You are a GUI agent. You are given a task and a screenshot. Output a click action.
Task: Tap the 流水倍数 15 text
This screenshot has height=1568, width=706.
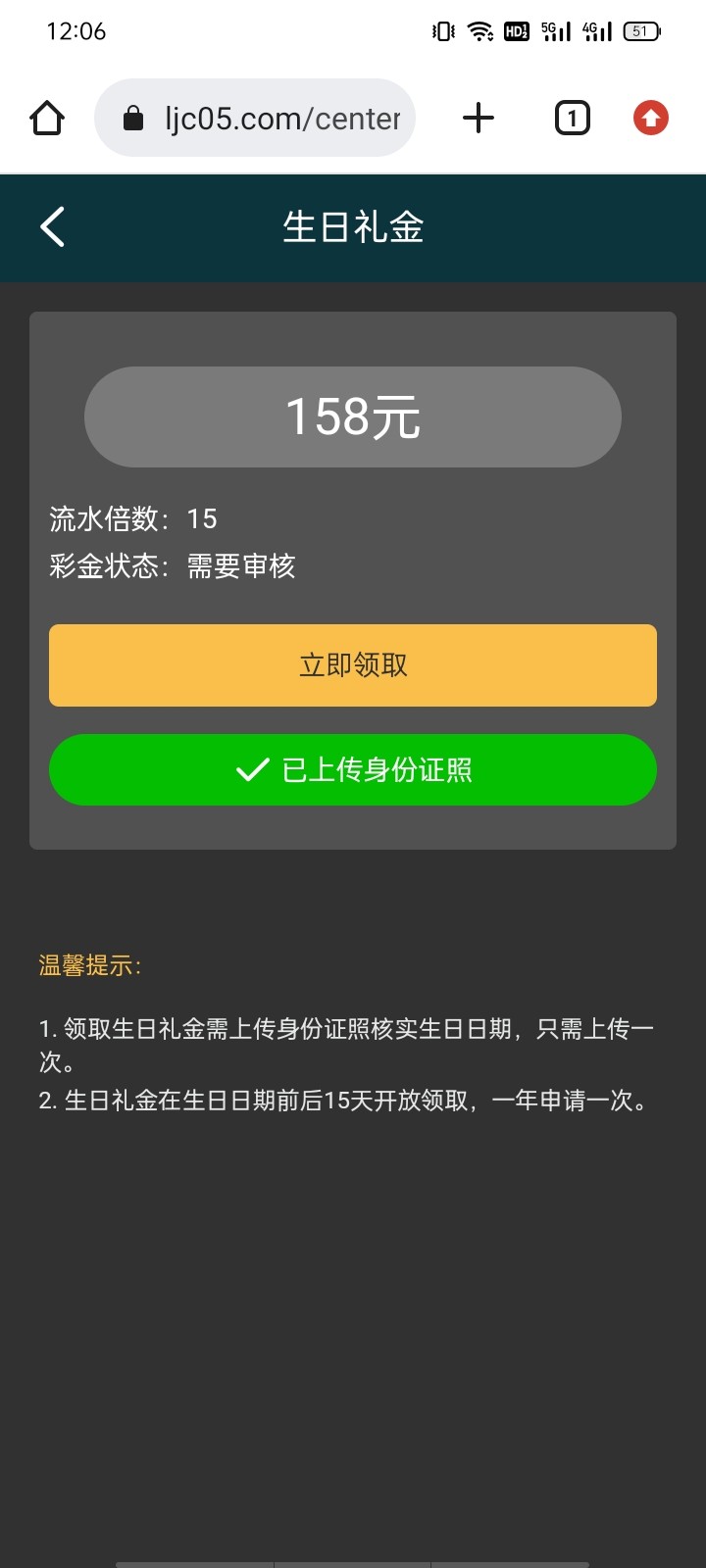(132, 518)
